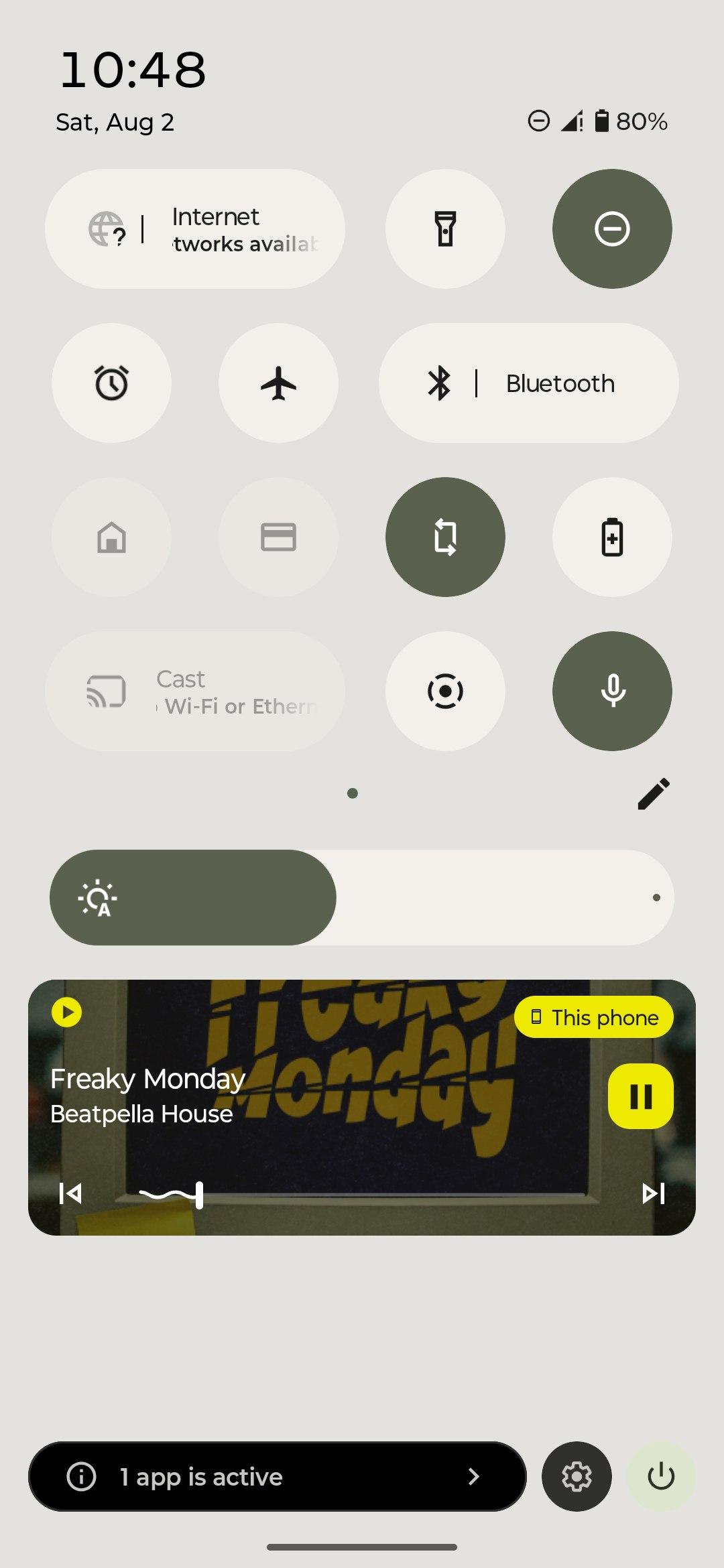The width and height of the screenshot is (724, 1568).
Task: Open the alarm tile
Action: click(111, 383)
